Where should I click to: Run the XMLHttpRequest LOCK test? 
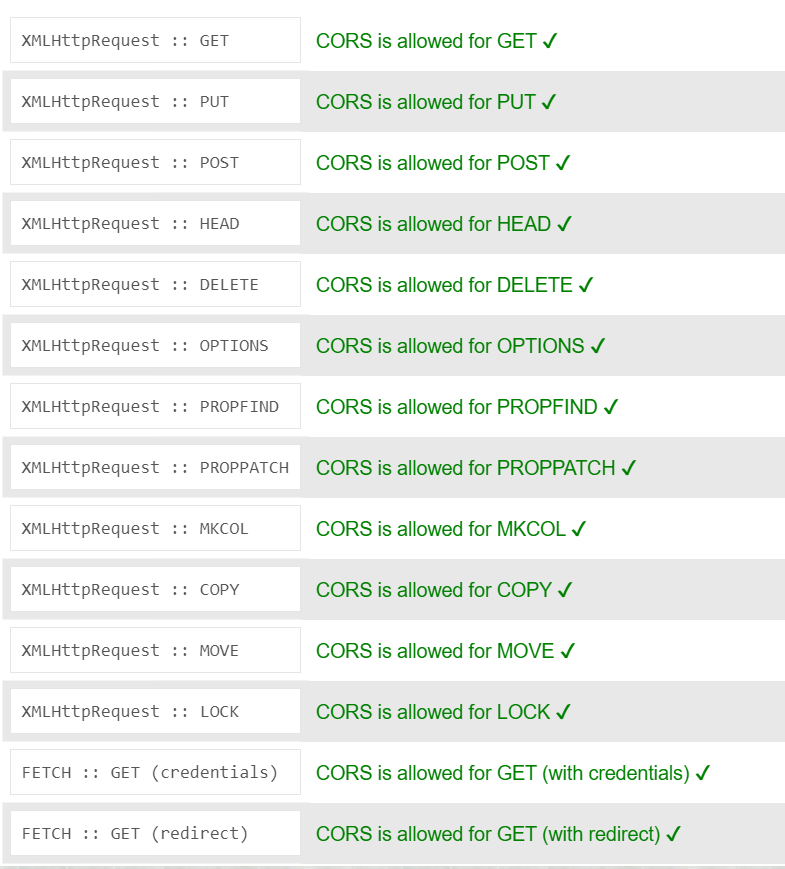[x=155, y=712]
